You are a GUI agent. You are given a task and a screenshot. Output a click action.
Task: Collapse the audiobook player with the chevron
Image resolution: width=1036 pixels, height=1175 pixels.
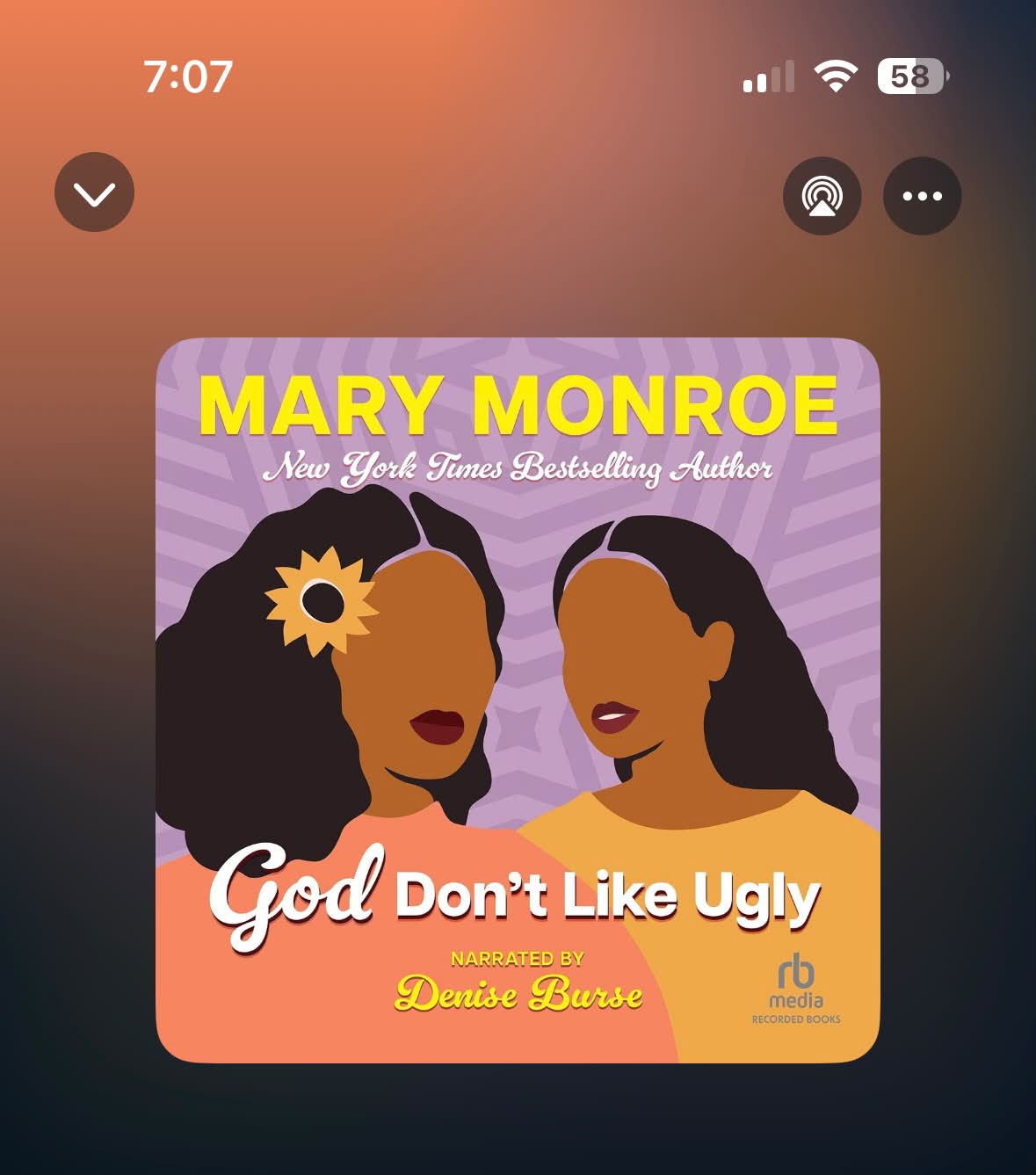[x=94, y=192]
